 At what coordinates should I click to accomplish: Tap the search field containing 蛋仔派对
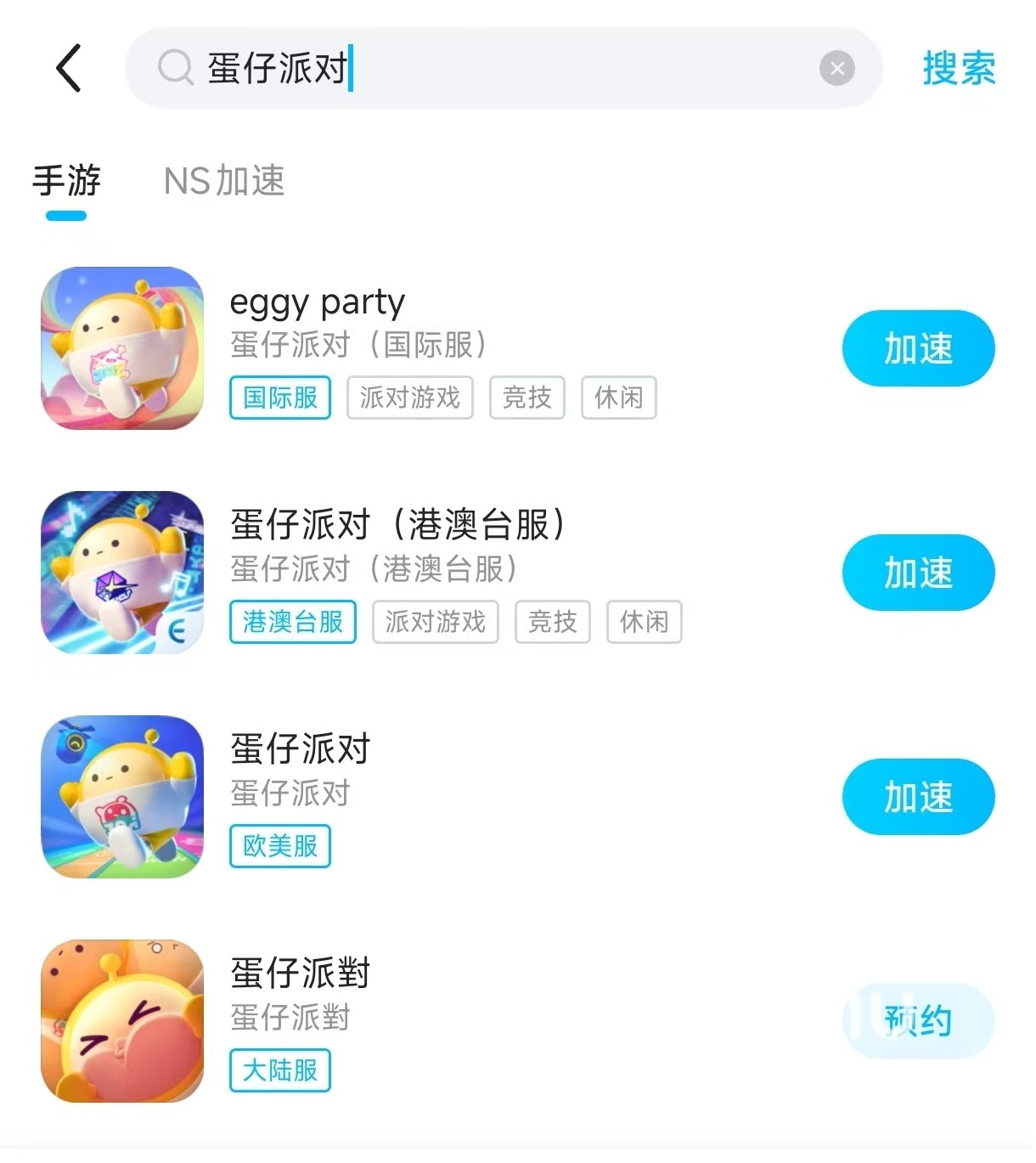493,68
